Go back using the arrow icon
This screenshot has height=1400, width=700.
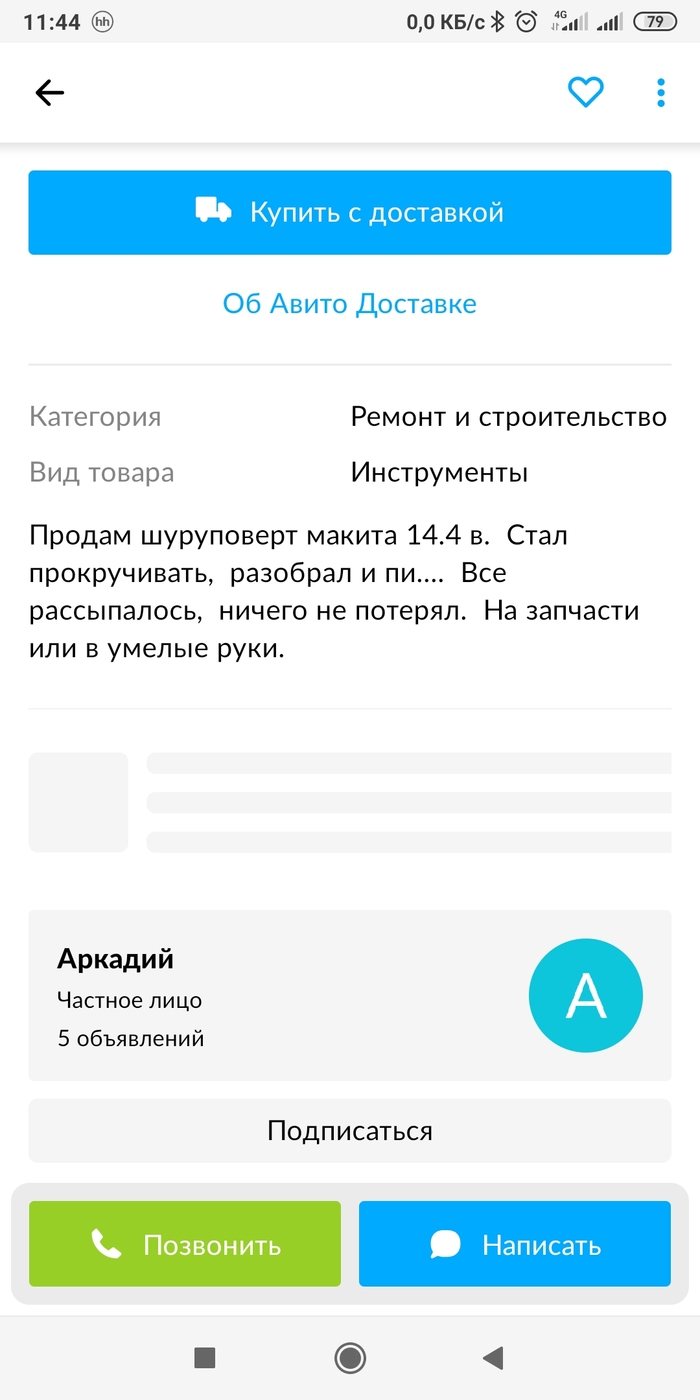[x=49, y=93]
